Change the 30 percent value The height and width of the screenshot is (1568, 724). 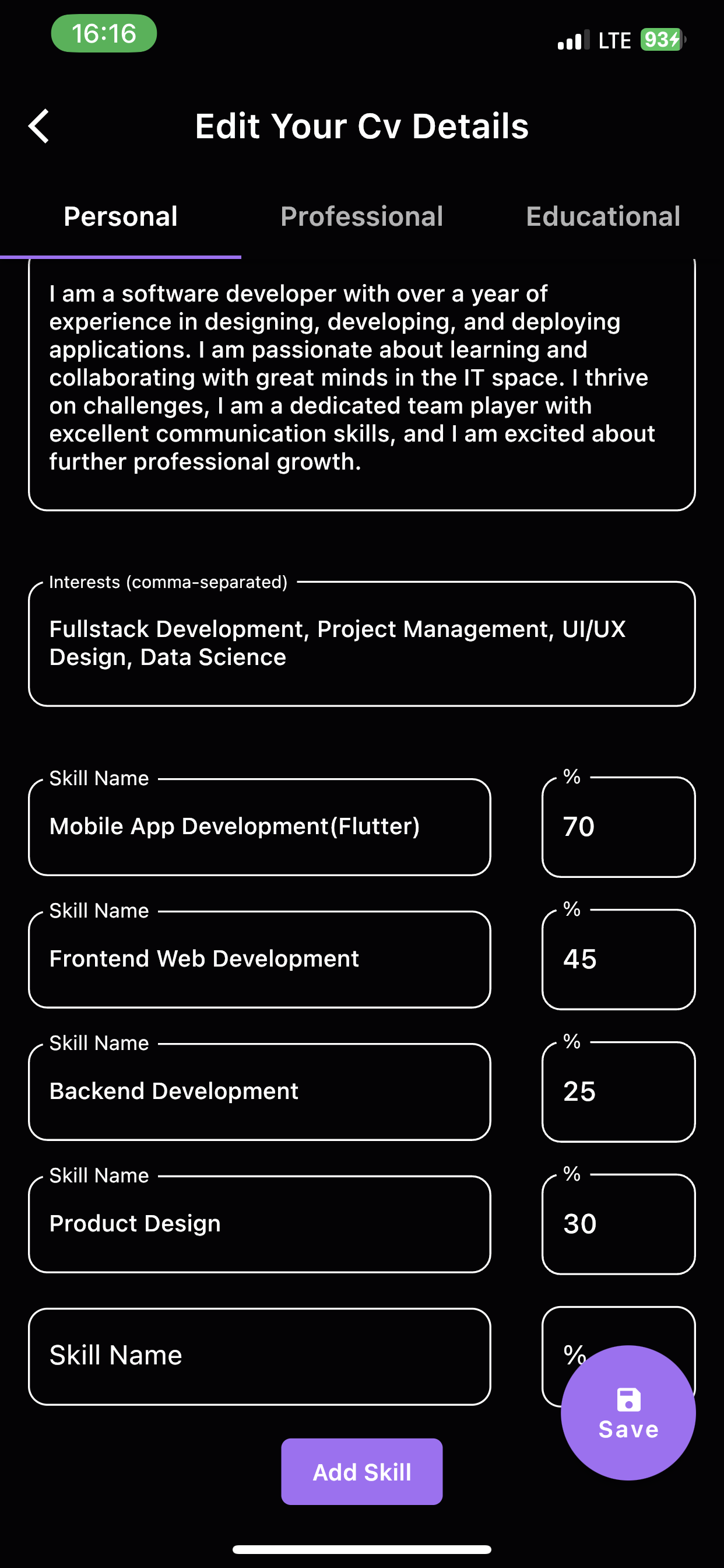(618, 1224)
